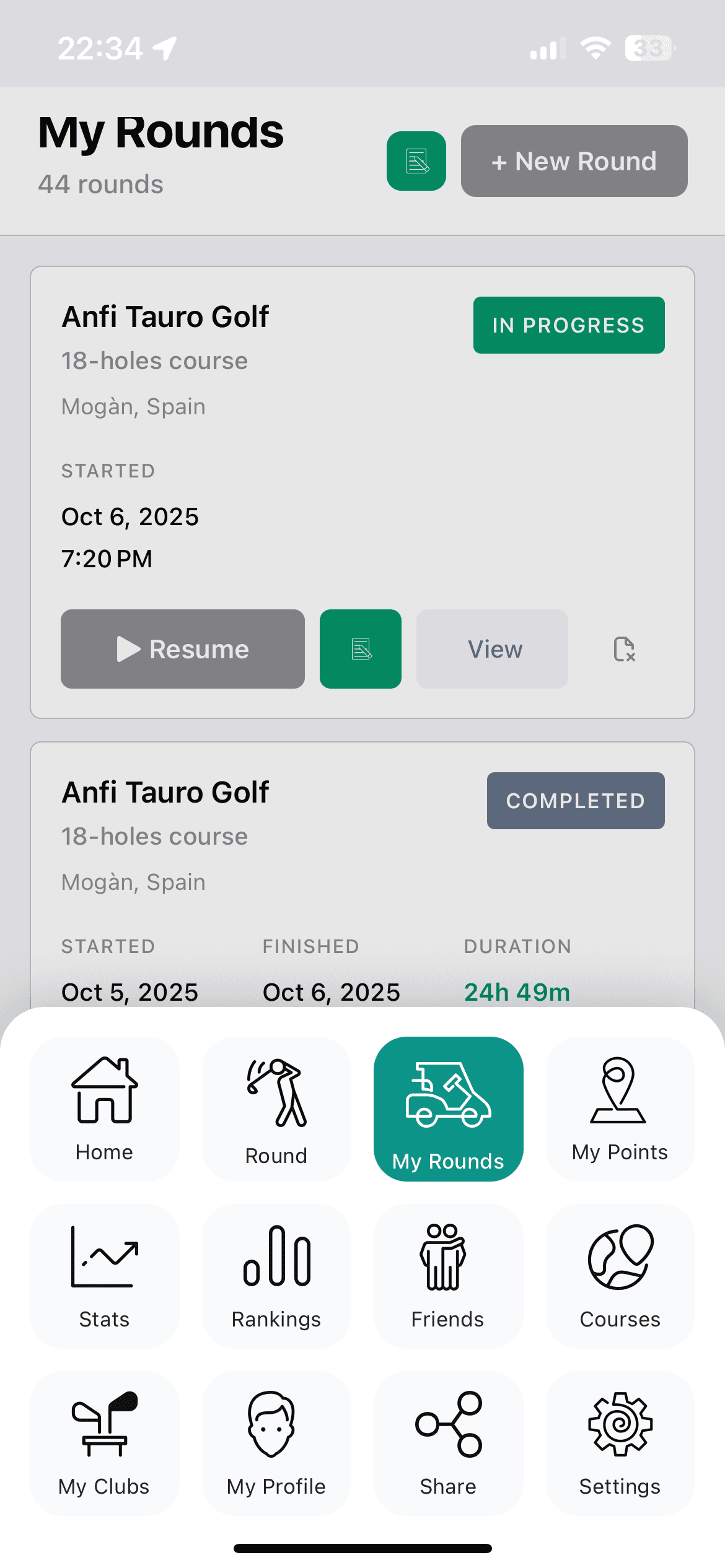Resume the in-progress Anfi Tauro round
This screenshot has height=1568, width=725.
click(183, 649)
